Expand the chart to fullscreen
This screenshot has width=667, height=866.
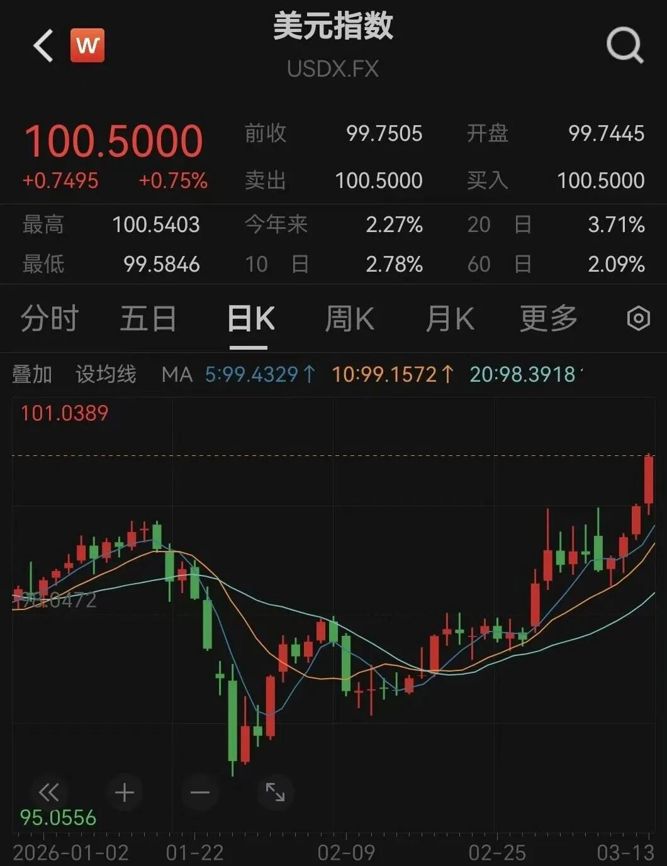(274, 793)
